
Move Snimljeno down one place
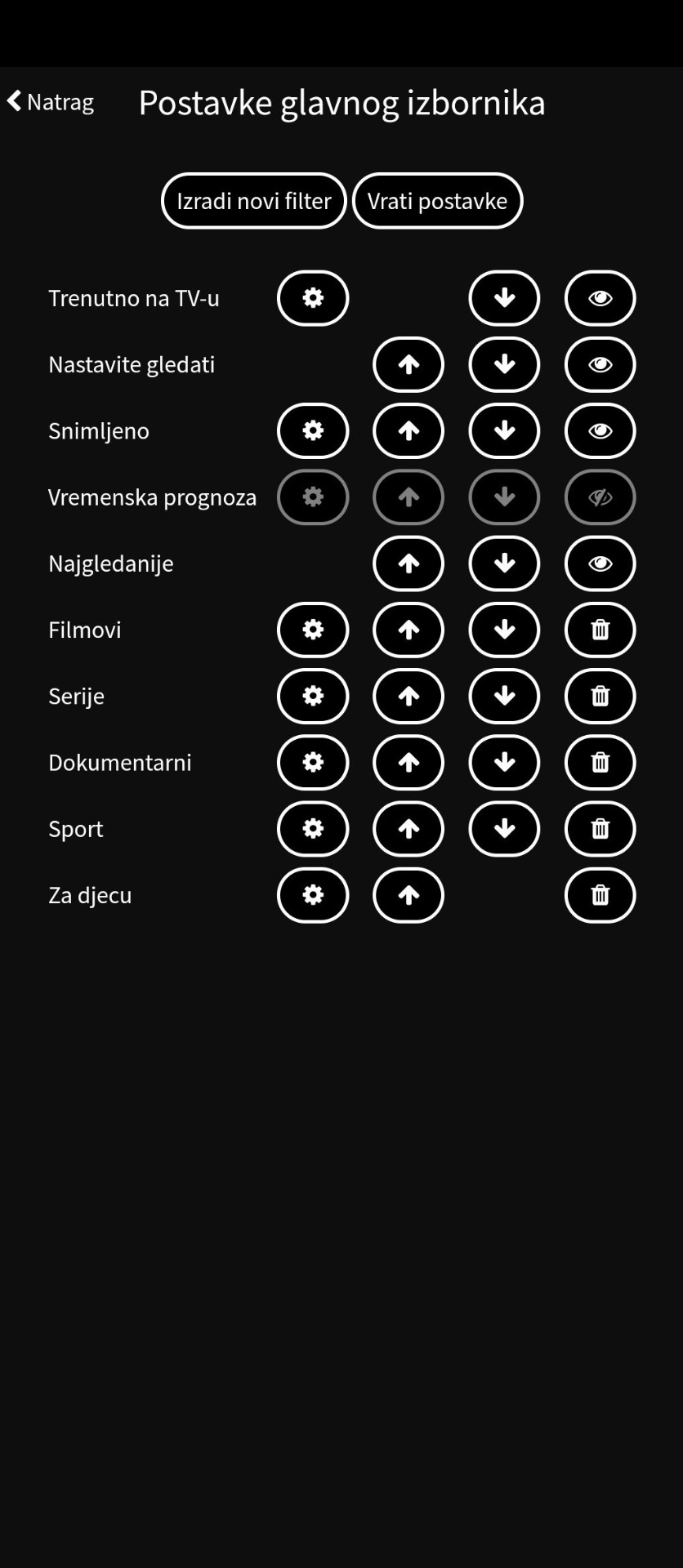(504, 430)
